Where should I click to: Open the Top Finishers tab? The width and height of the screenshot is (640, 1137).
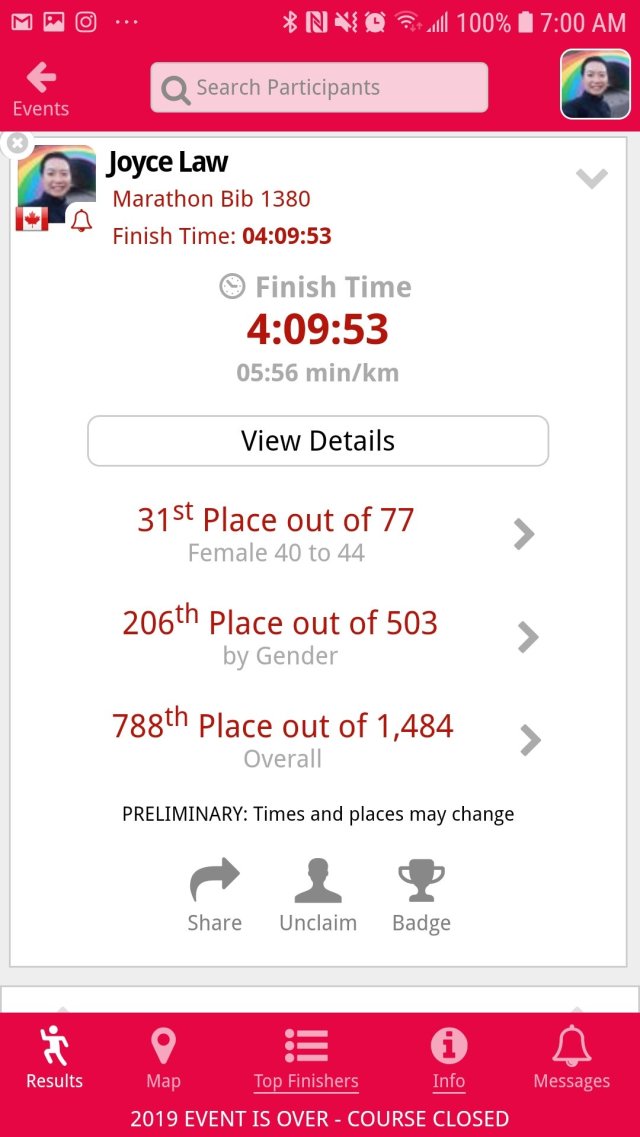(306, 1057)
